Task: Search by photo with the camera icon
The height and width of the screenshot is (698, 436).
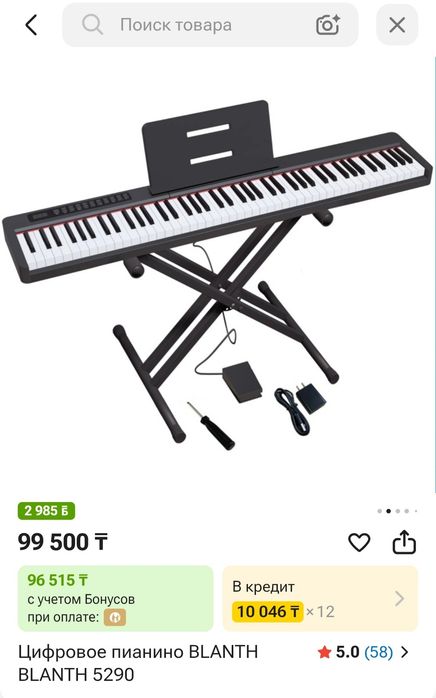Action: pos(328,25)
